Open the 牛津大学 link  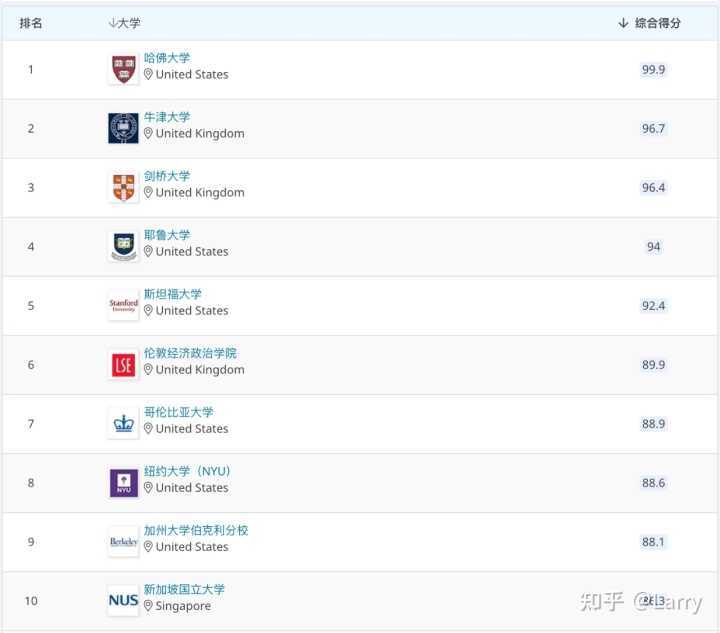coord(167,117)
